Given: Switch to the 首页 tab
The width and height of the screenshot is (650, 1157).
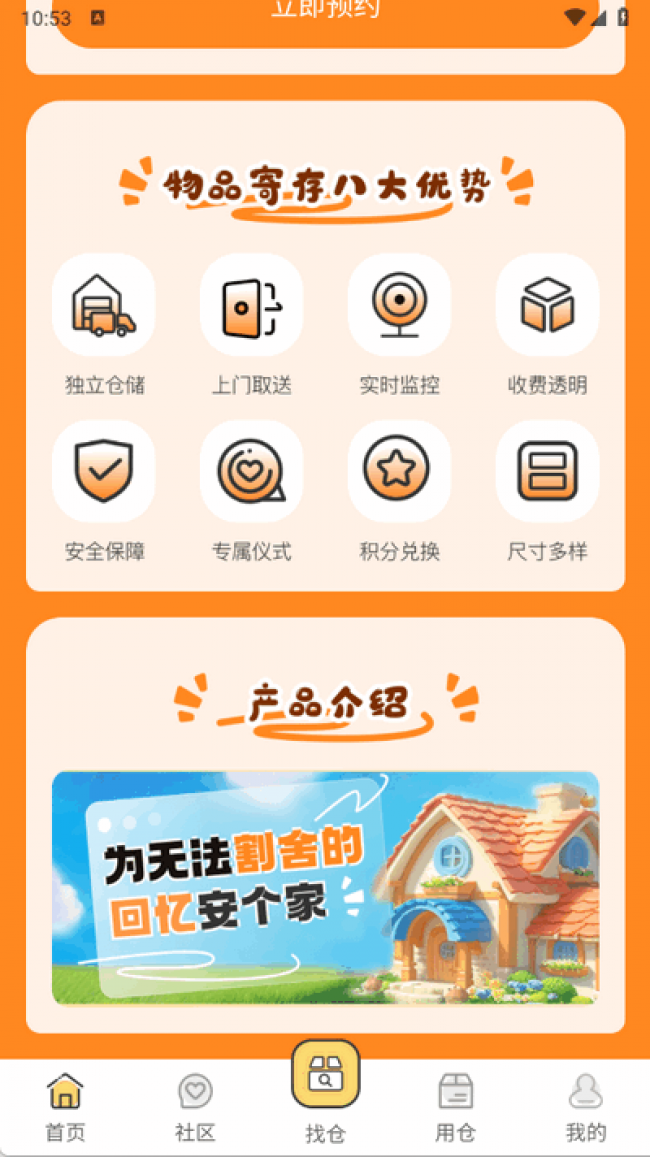Looking at the screenshot, I should click(x=65, y=1107).
